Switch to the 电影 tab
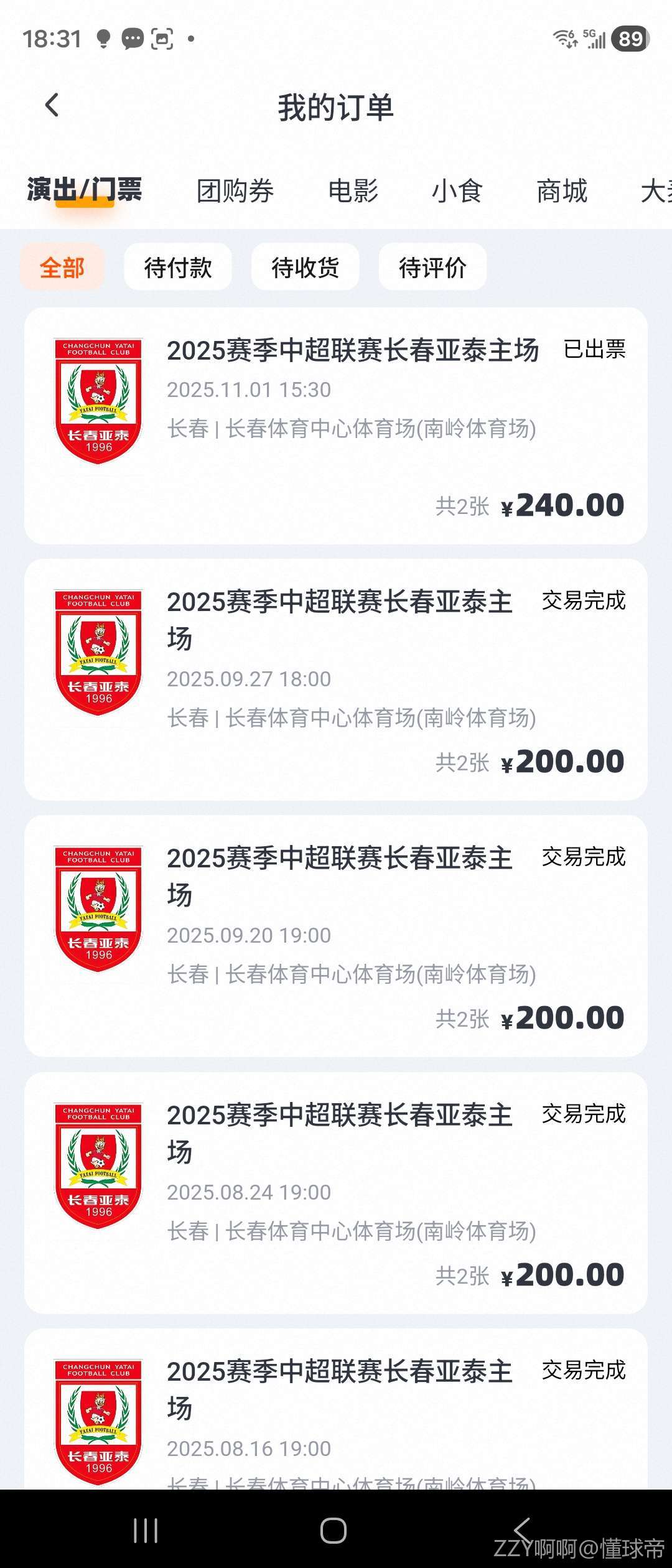Image resolution: width=672 pixels, height=1568 pixels. pos(353,191)
